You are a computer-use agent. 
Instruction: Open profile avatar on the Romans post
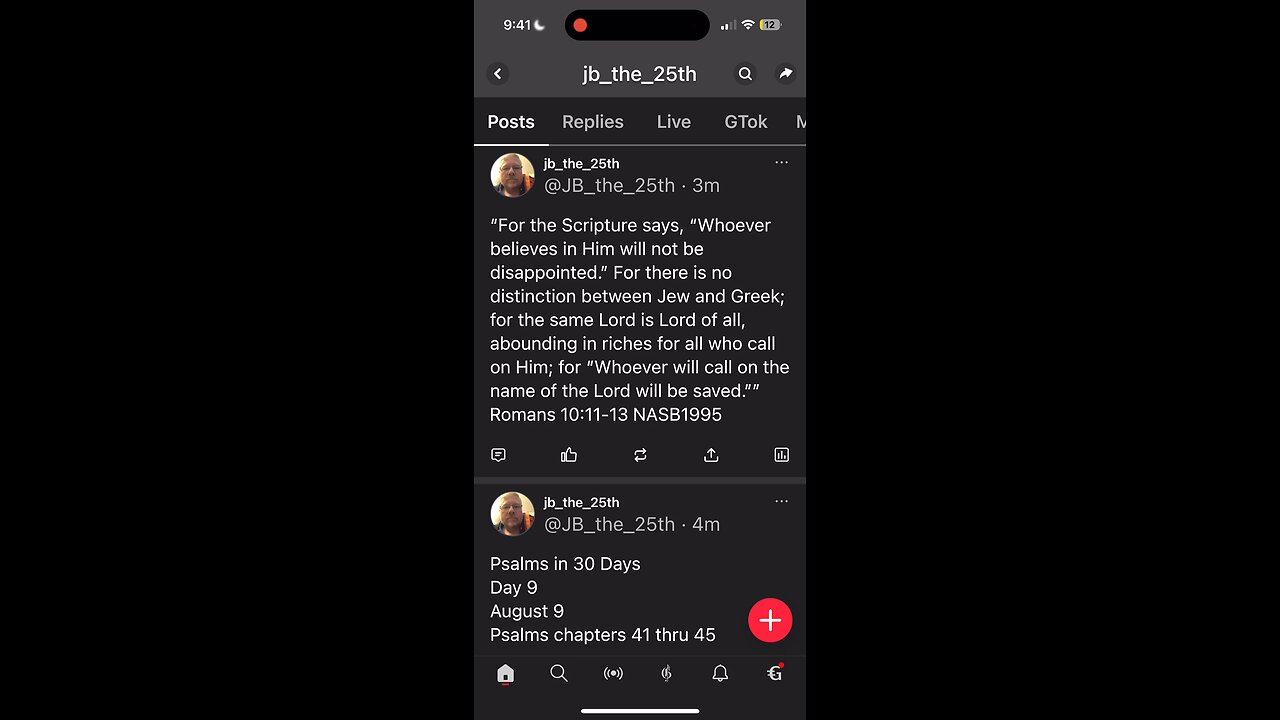coord(512,175)
